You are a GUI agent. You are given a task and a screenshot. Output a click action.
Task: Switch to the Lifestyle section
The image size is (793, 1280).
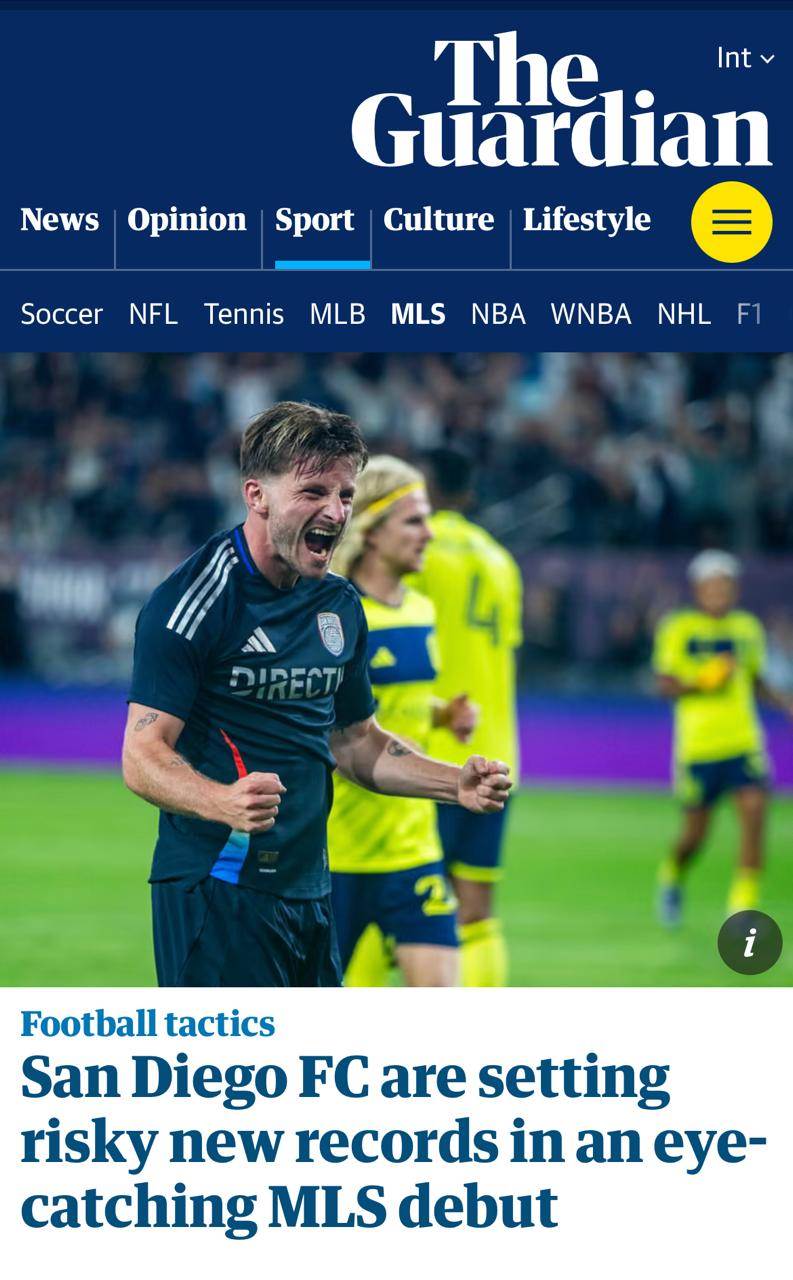[x=587, y=220]
